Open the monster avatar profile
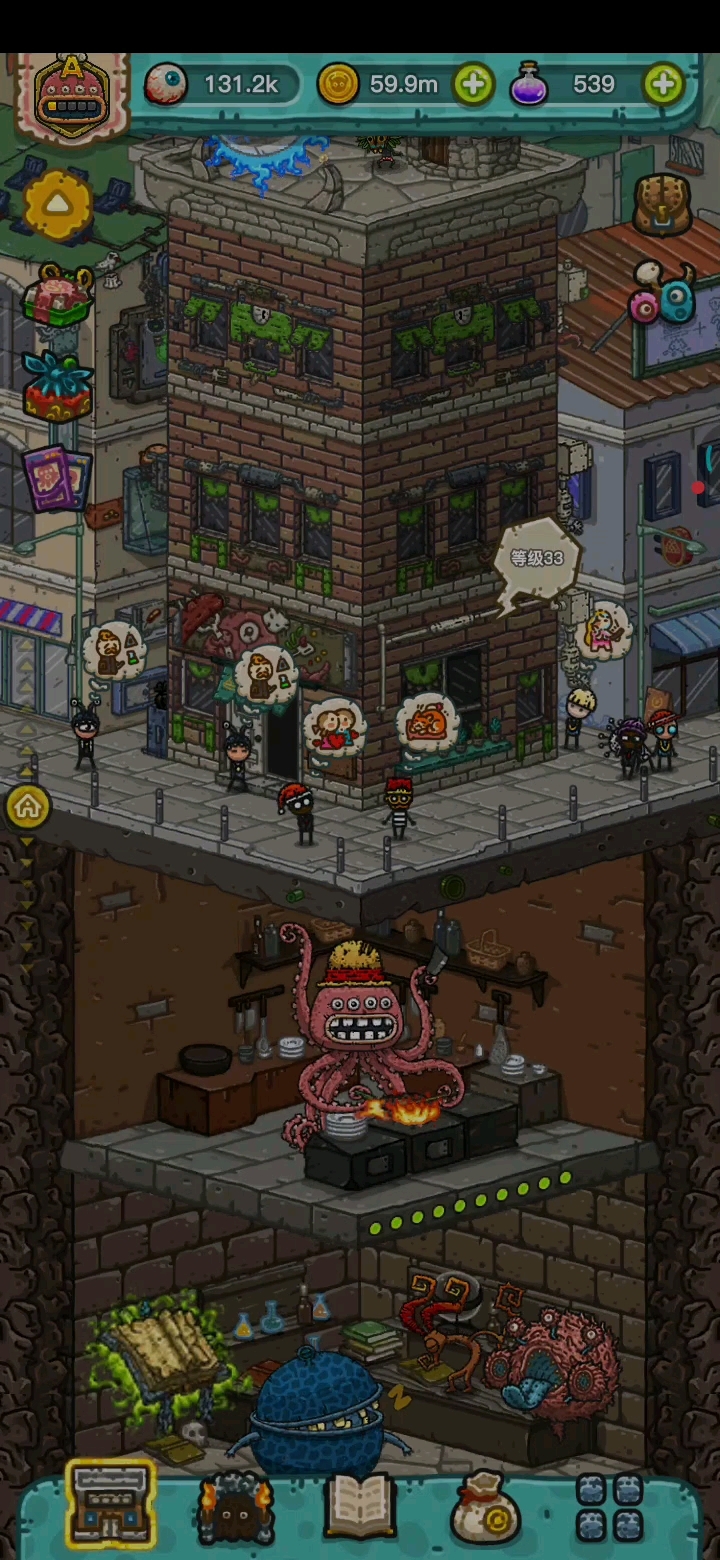 click(x=72, y=96)
